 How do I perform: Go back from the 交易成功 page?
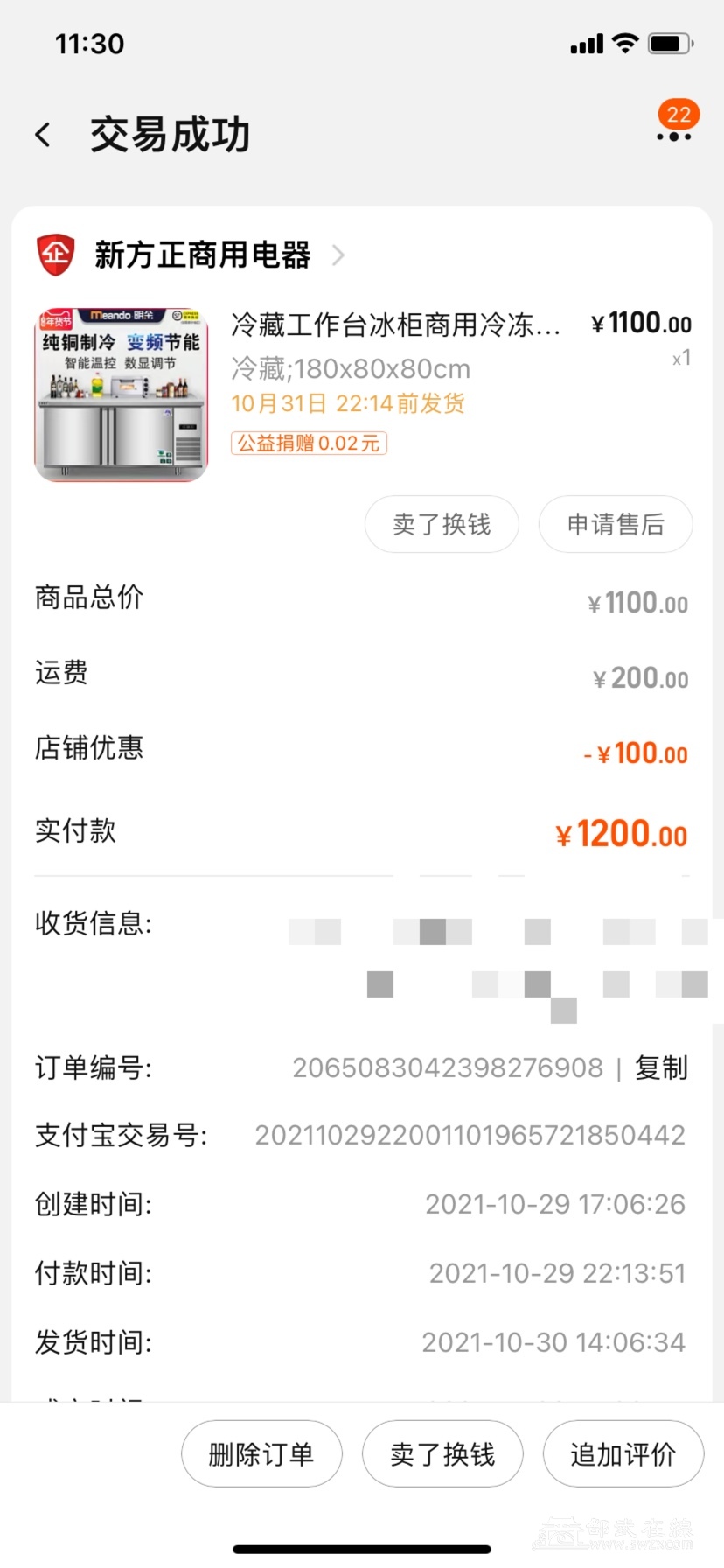tap(43, 135)
